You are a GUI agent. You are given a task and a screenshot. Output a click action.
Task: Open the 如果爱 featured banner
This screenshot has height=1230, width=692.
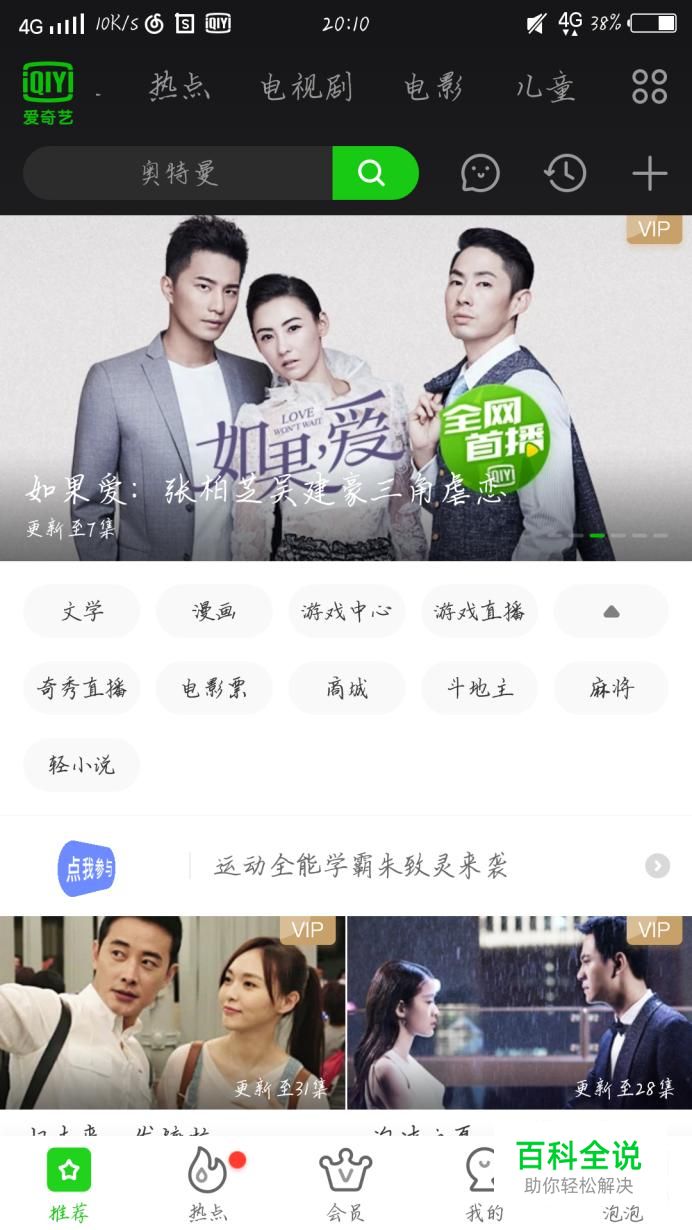pyautogui.click(x=346, y=388)
